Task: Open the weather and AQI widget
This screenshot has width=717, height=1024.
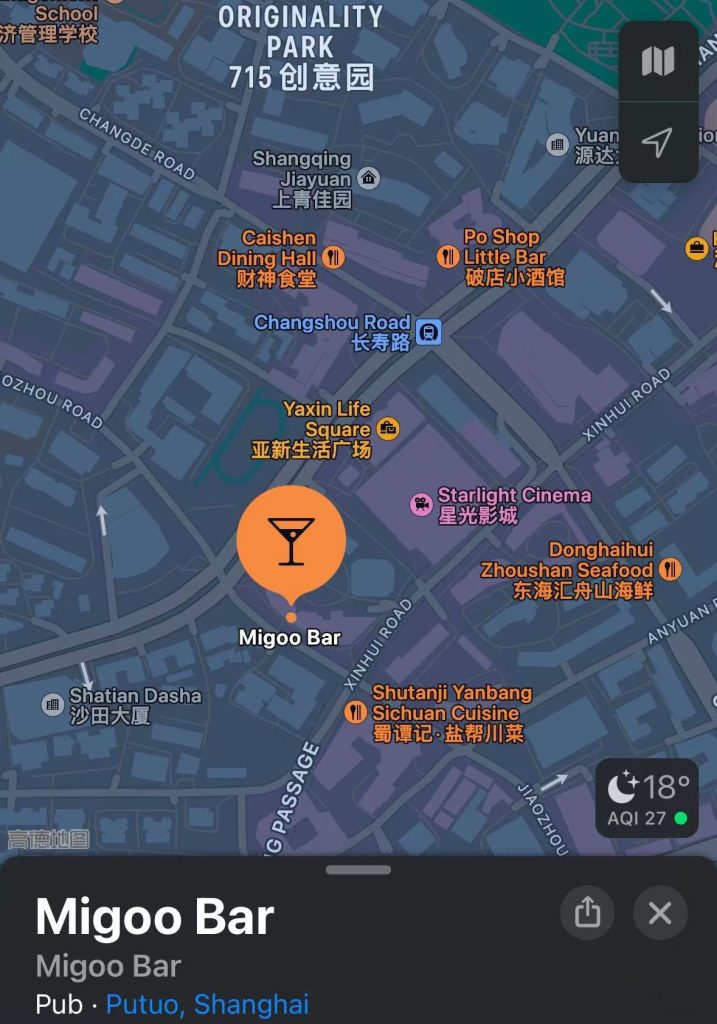Action: [648, 798]
